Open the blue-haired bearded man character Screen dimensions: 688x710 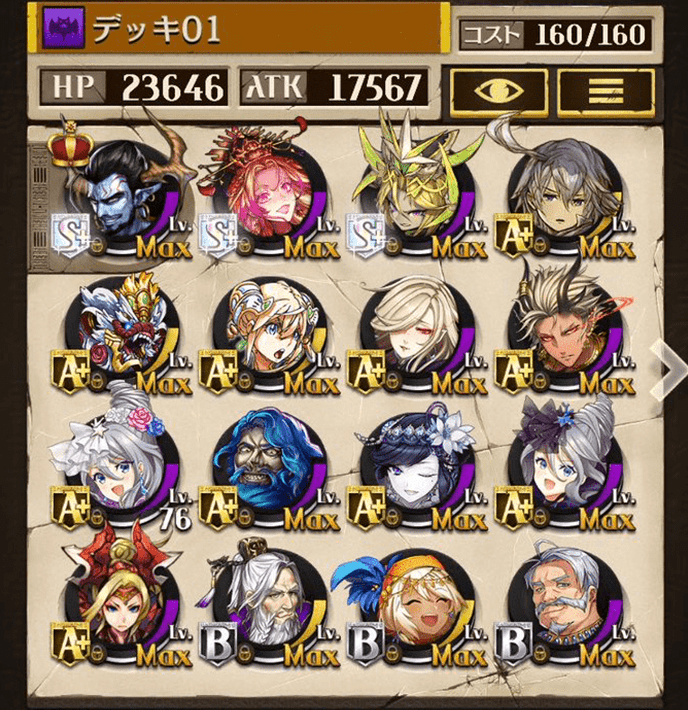point(263,470)
